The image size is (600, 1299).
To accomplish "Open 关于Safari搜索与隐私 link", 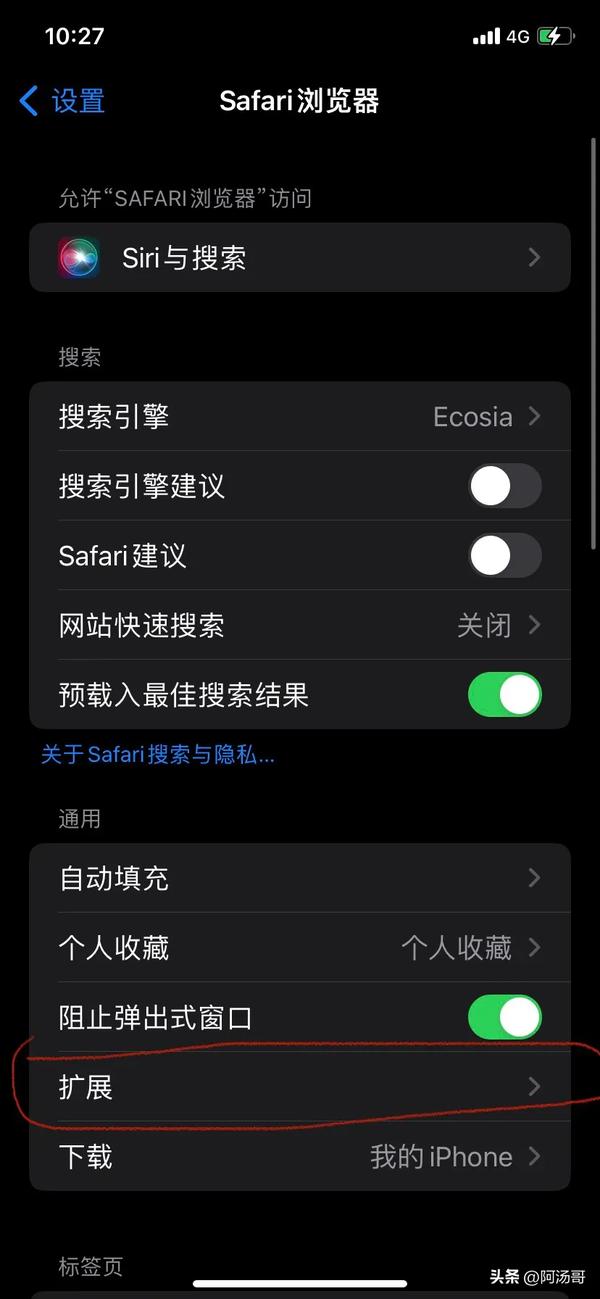I will pos(158,755).
